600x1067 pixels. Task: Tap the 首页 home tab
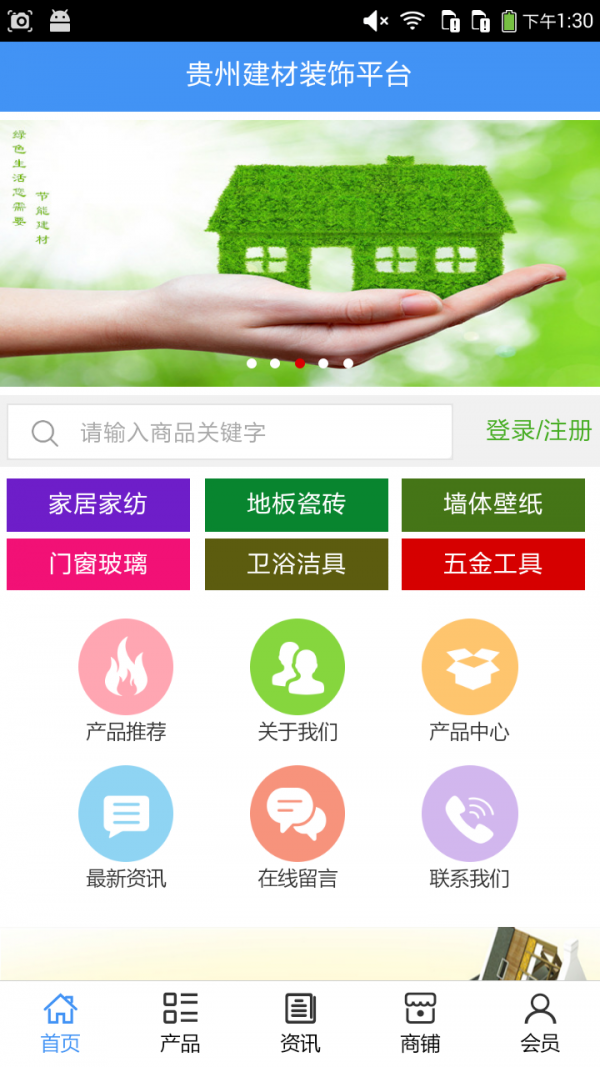pyautogui.click(x=60, y=1022)
